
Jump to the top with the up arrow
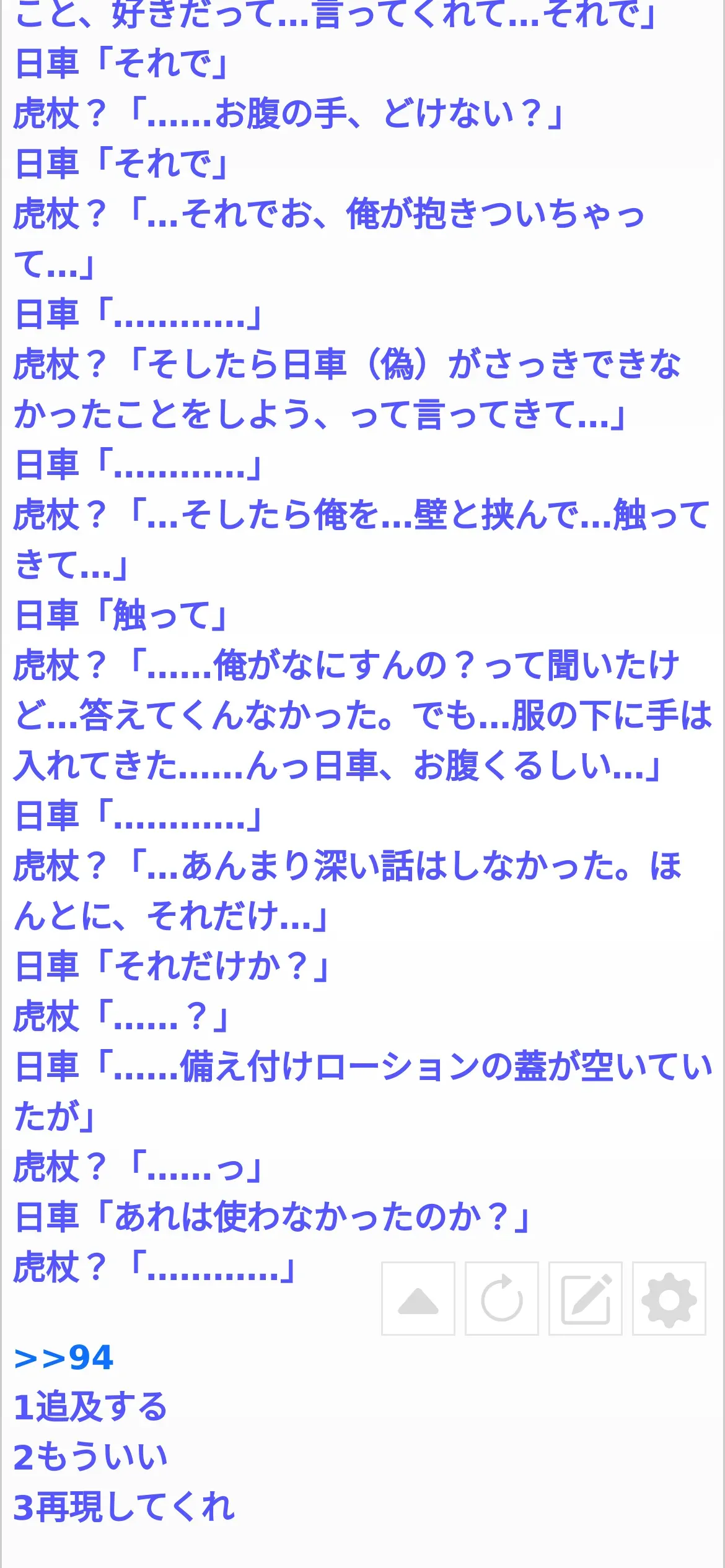[418, 1299]
